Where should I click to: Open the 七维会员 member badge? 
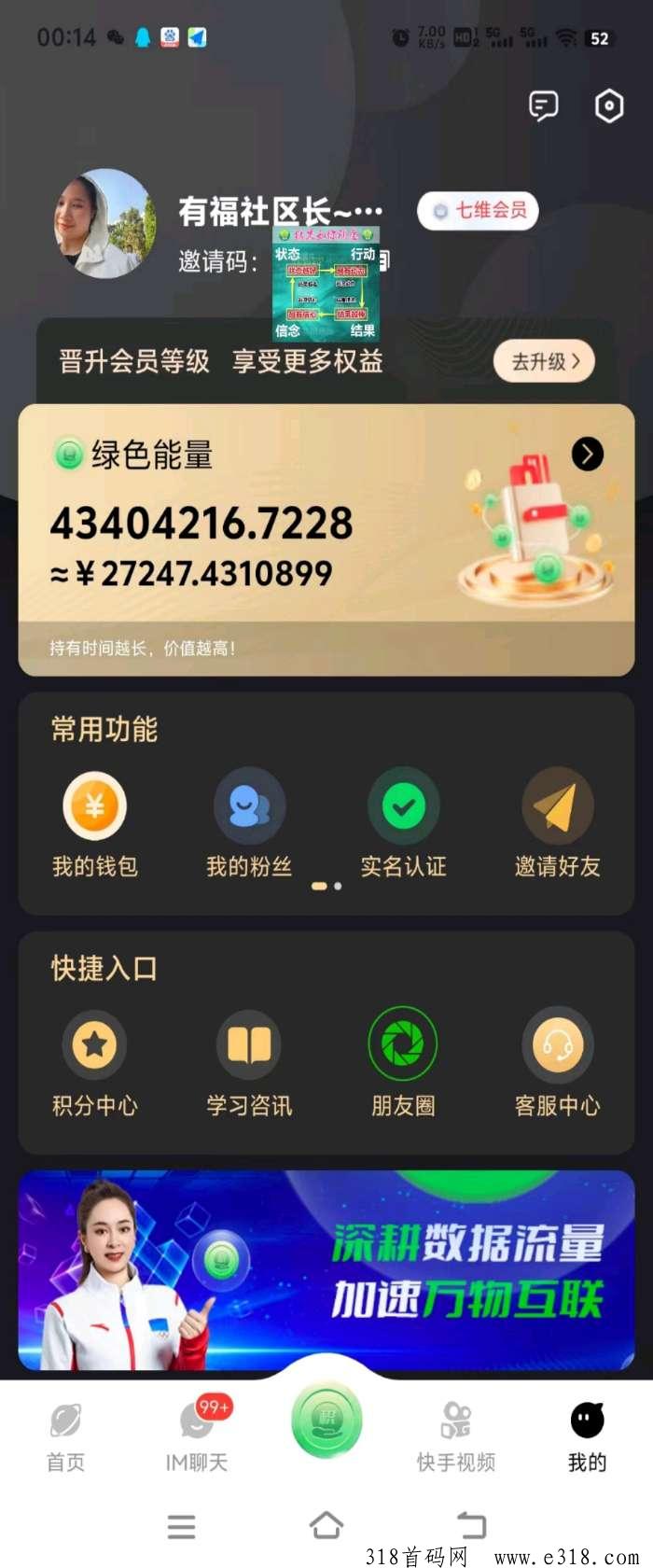click(479, 211)
